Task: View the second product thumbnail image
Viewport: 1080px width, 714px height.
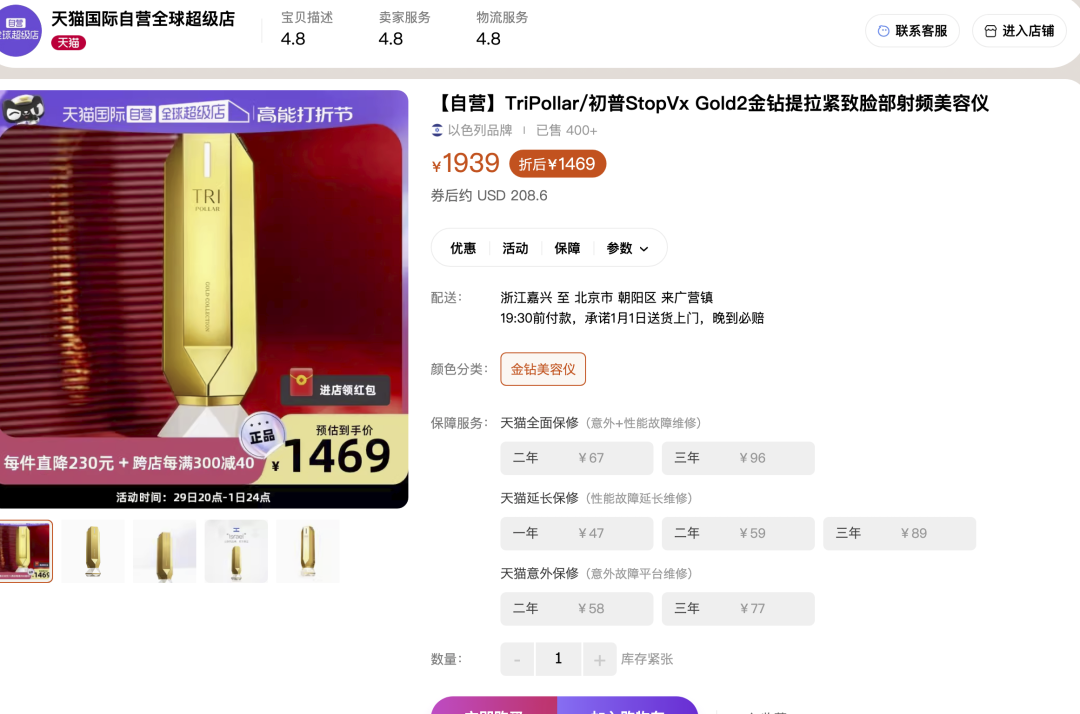Action: coord(93,551)
